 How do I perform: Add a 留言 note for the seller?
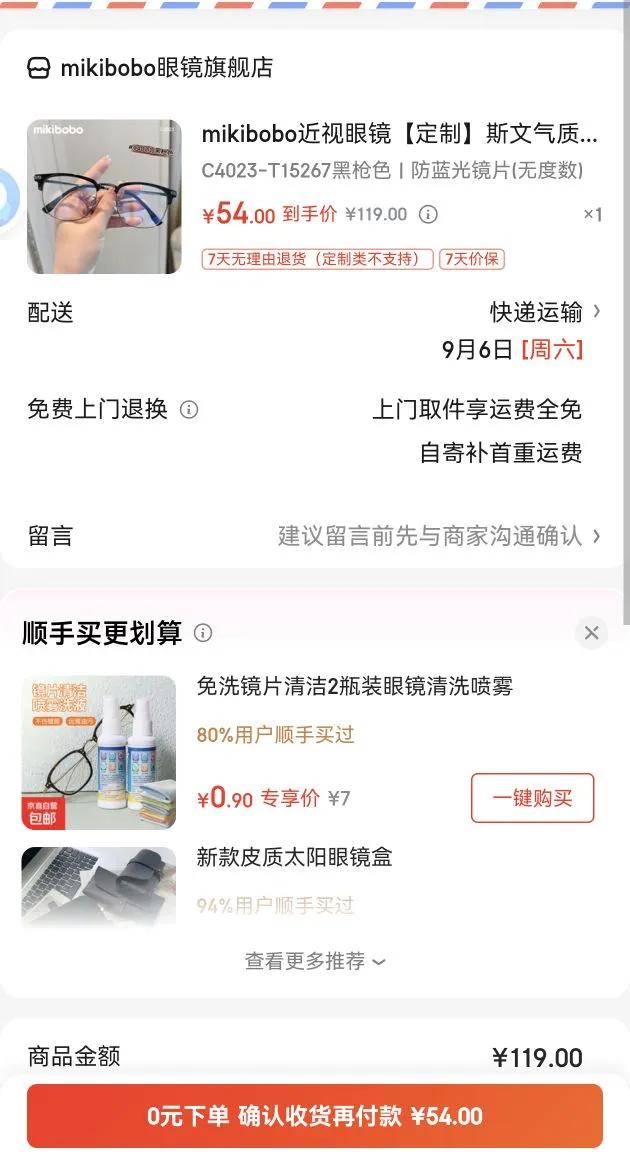tap(438, 536)
